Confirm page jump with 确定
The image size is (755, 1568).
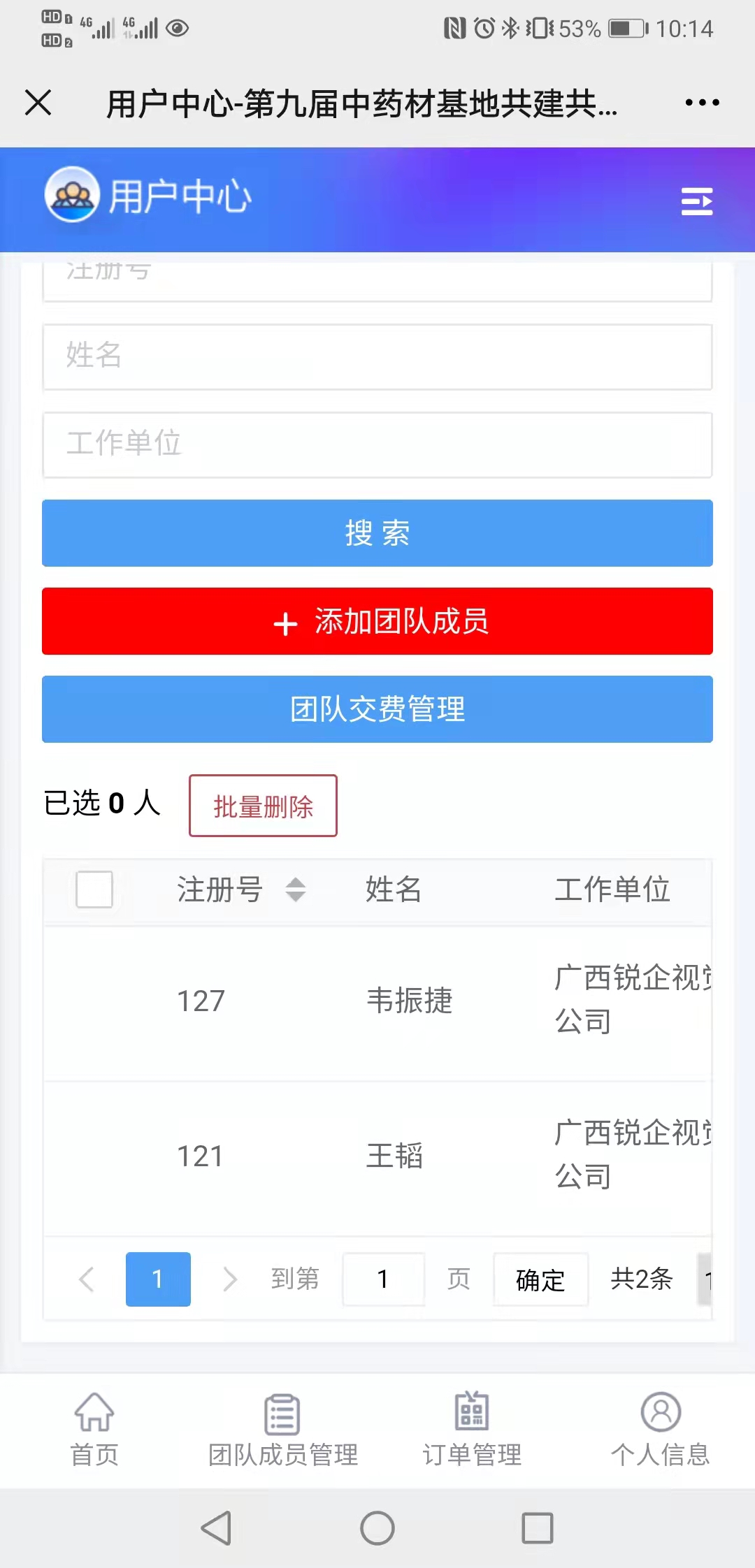(540, 1279)
